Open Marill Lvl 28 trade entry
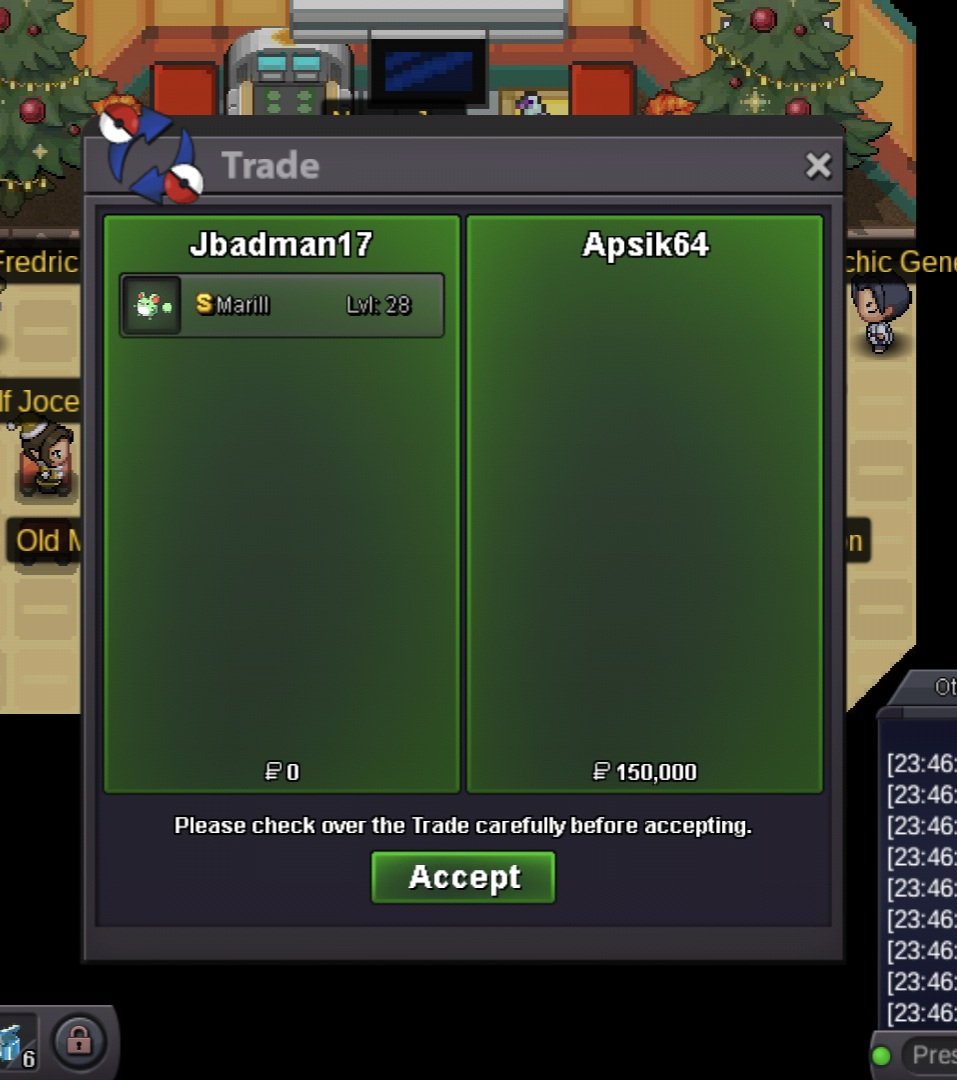The height and width of the screenshot is (1080, 957). 282,305
